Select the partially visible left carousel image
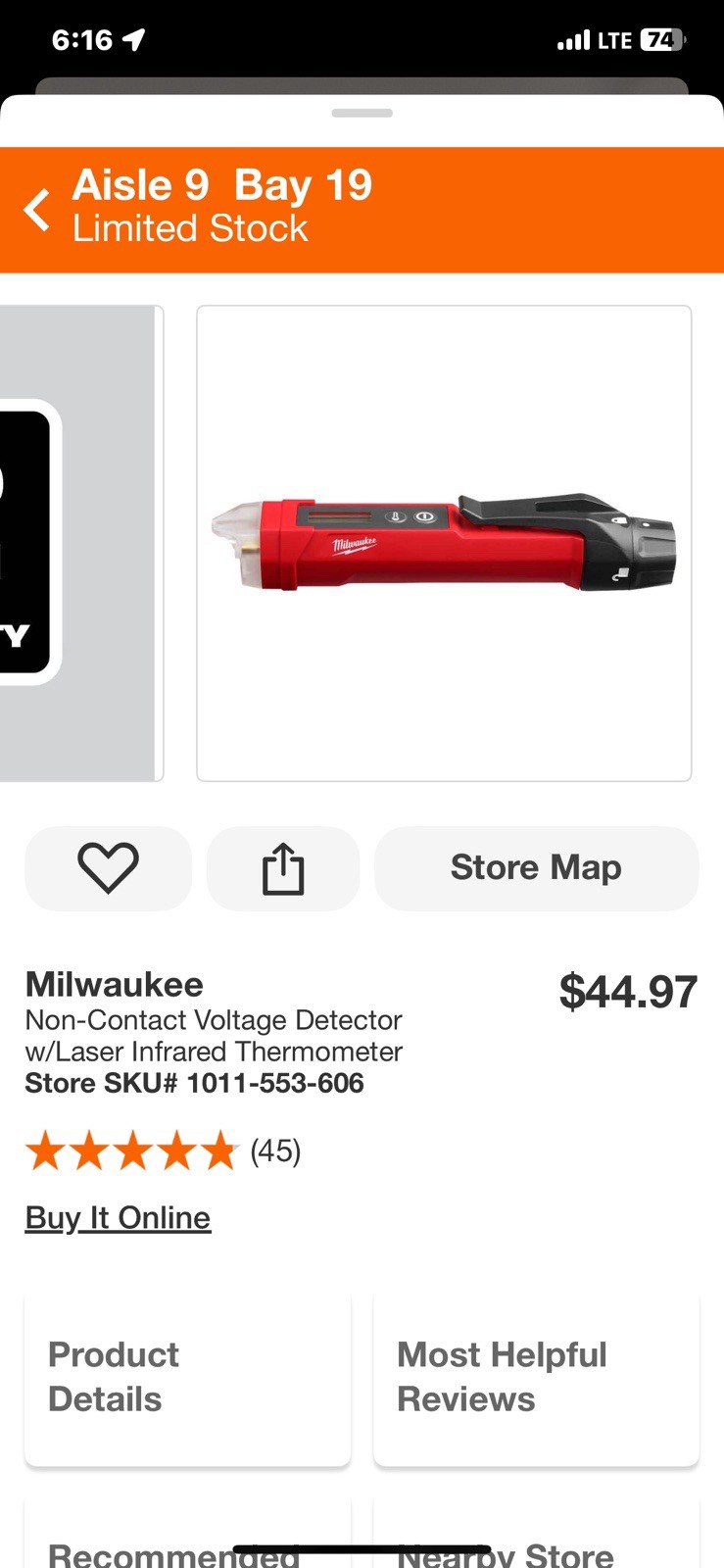 click(x=78, y=542)
